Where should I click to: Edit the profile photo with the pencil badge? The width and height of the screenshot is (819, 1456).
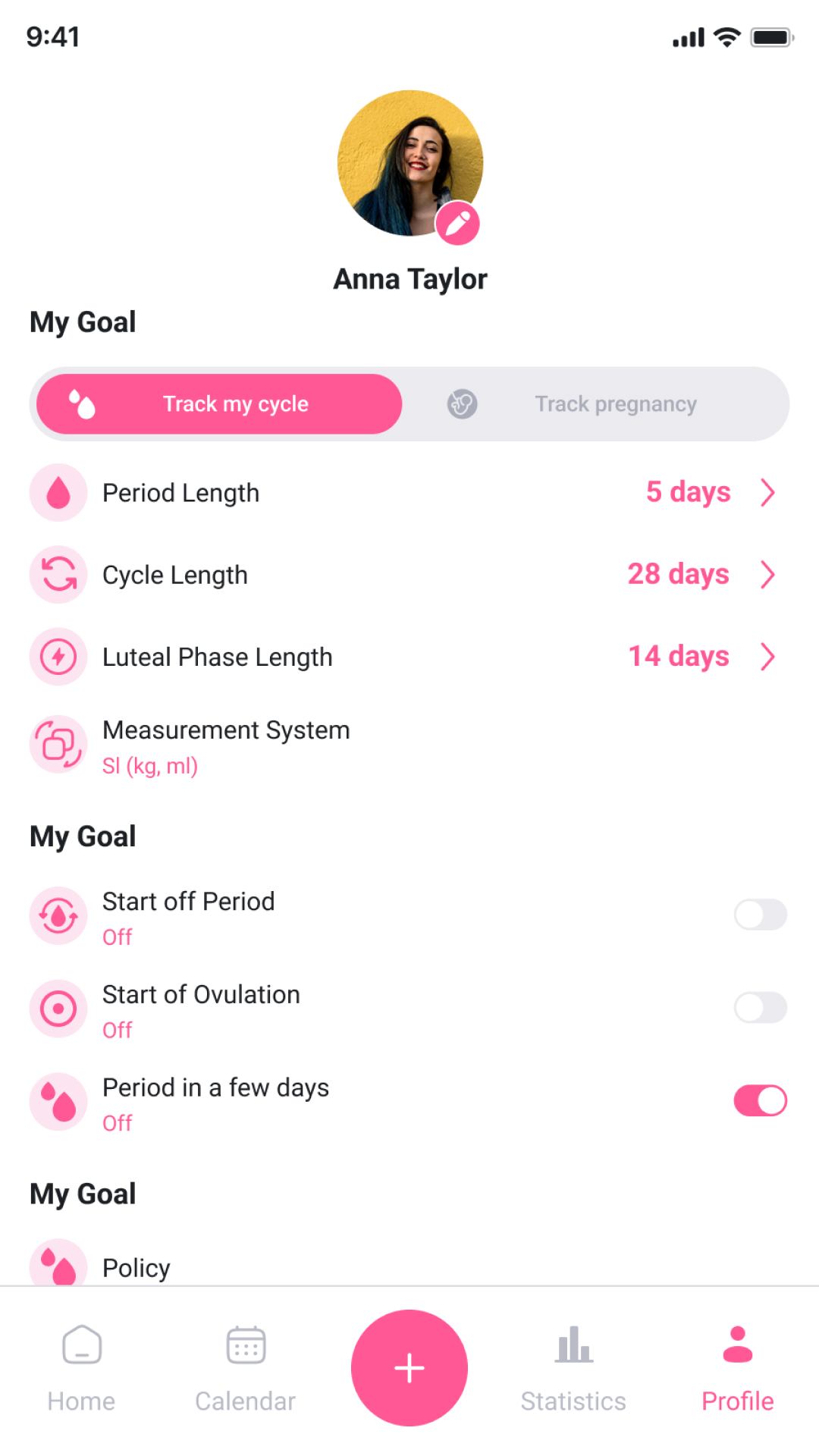[x=458, y=222]
